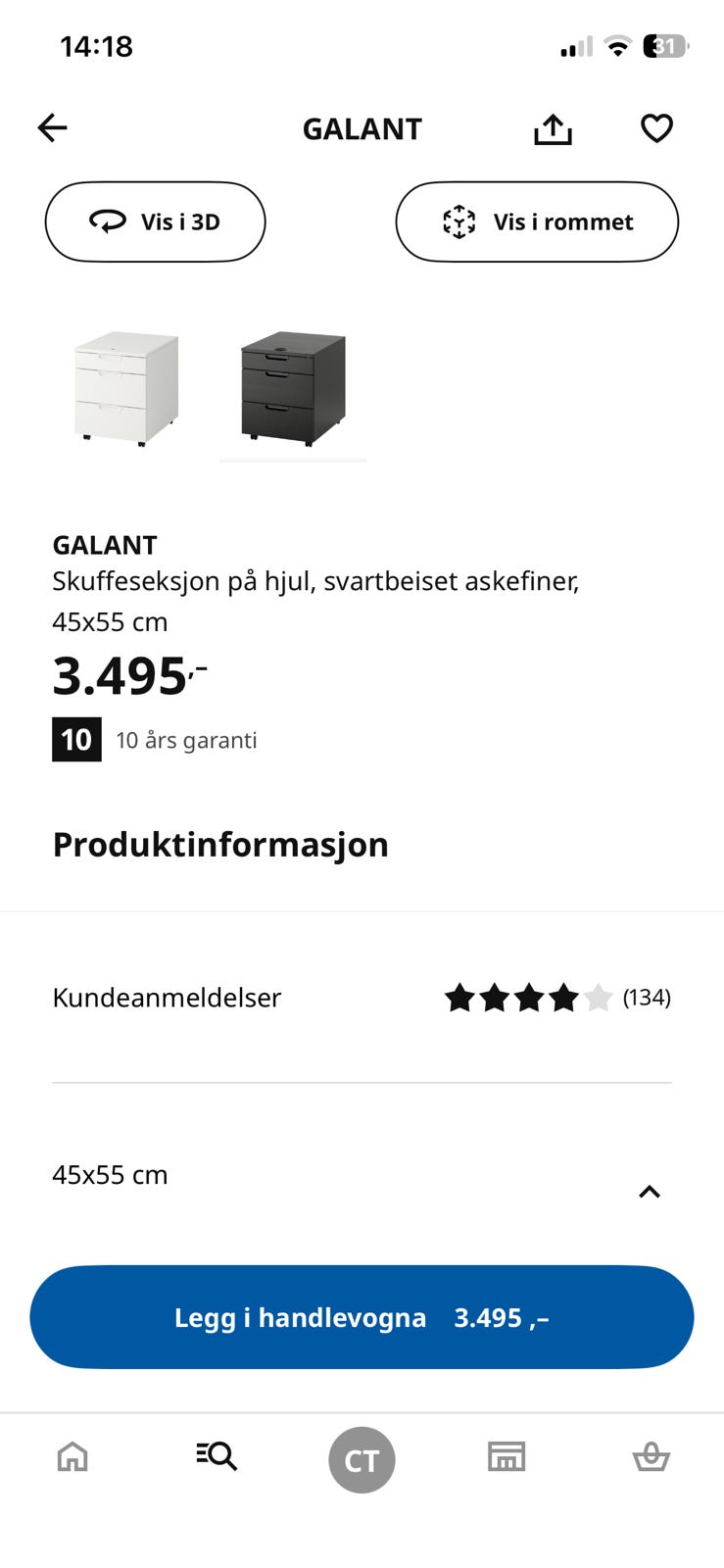This screenshot has height=1568, width=724.
Task: Tap the share icon
Action: point(553,127)
